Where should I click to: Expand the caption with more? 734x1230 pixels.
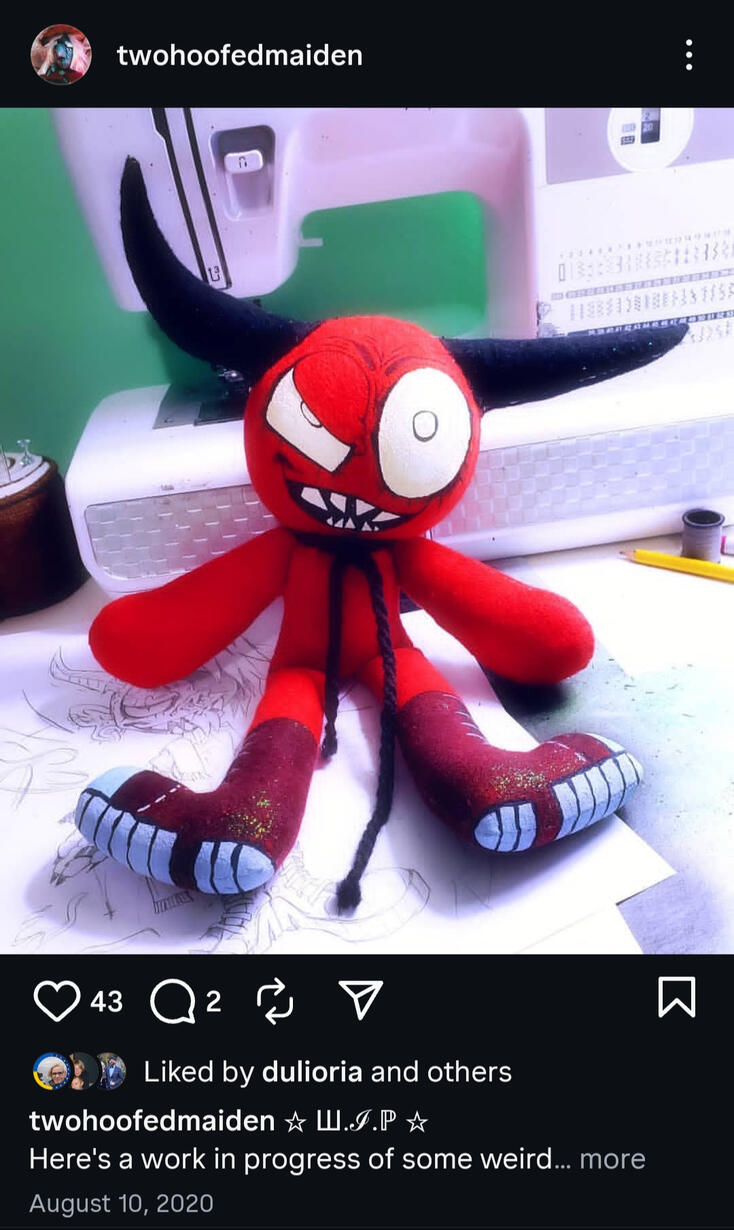[612, 1159]
